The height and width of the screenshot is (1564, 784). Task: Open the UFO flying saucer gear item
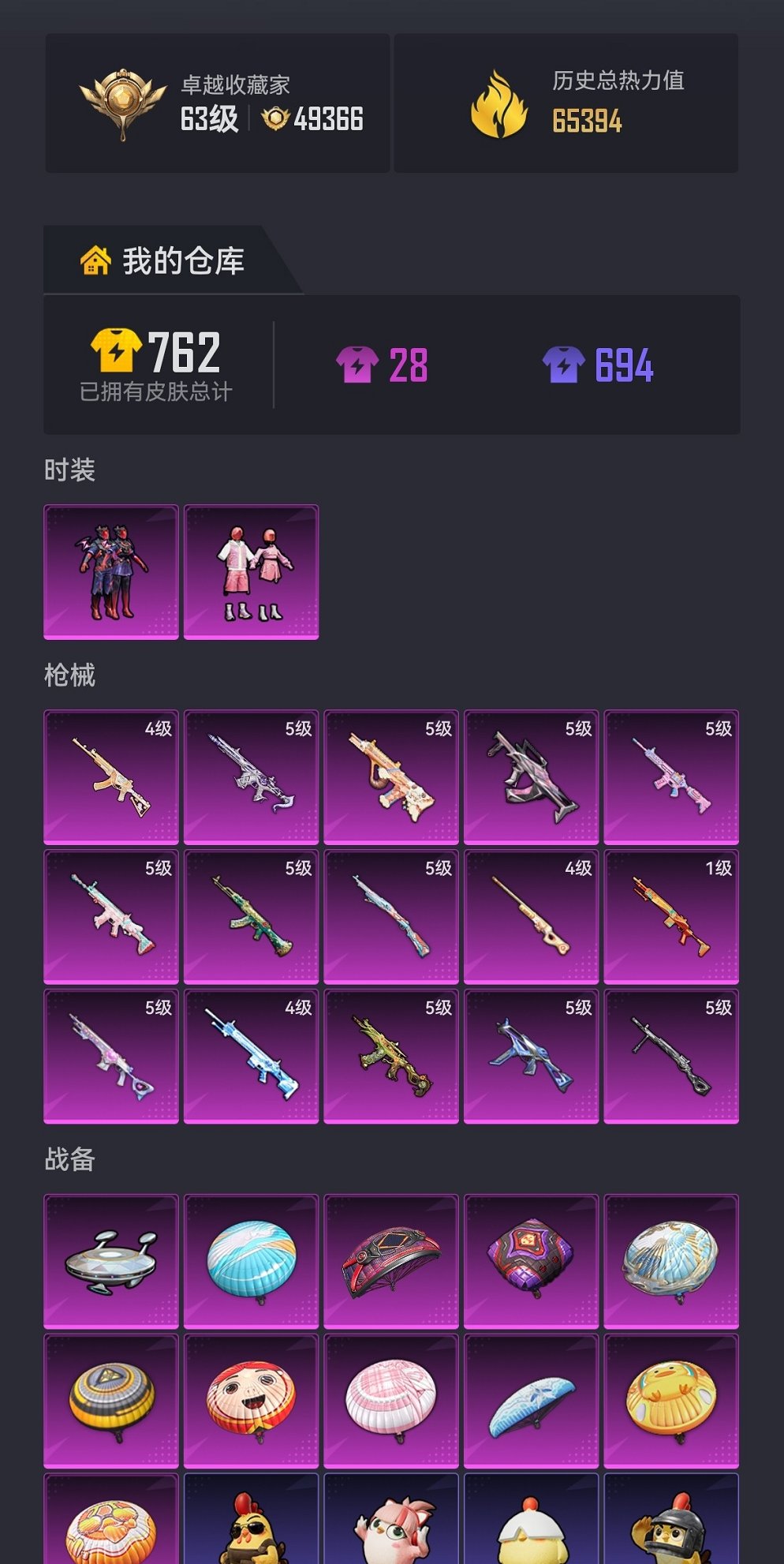[111, 1261]
